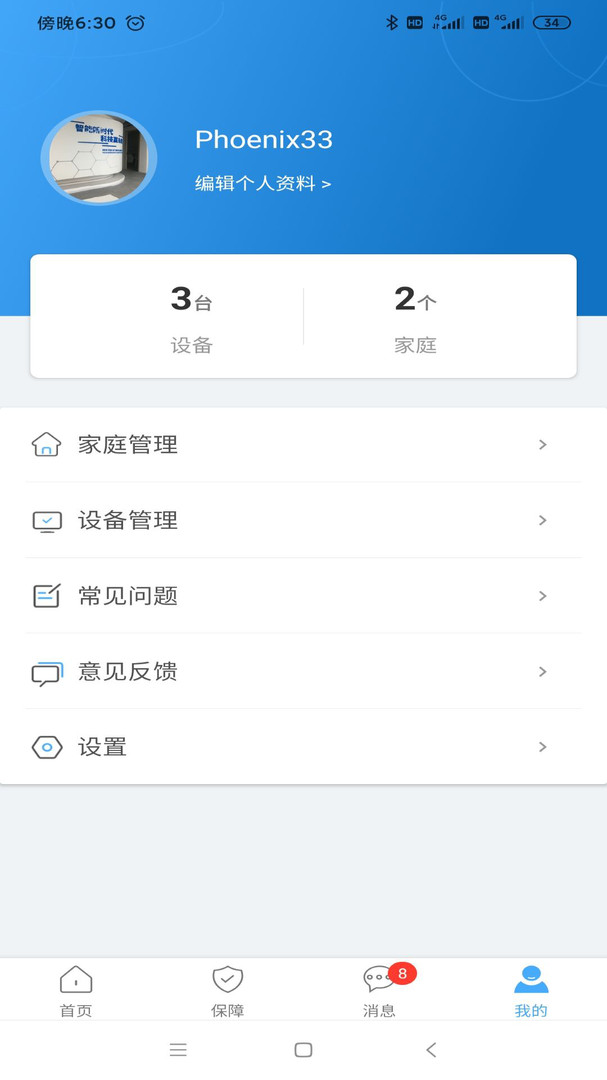The width and height of the screenshot is (607, 1080).
Task: Switch to the 保障 tab
Action: pos(228,990)
